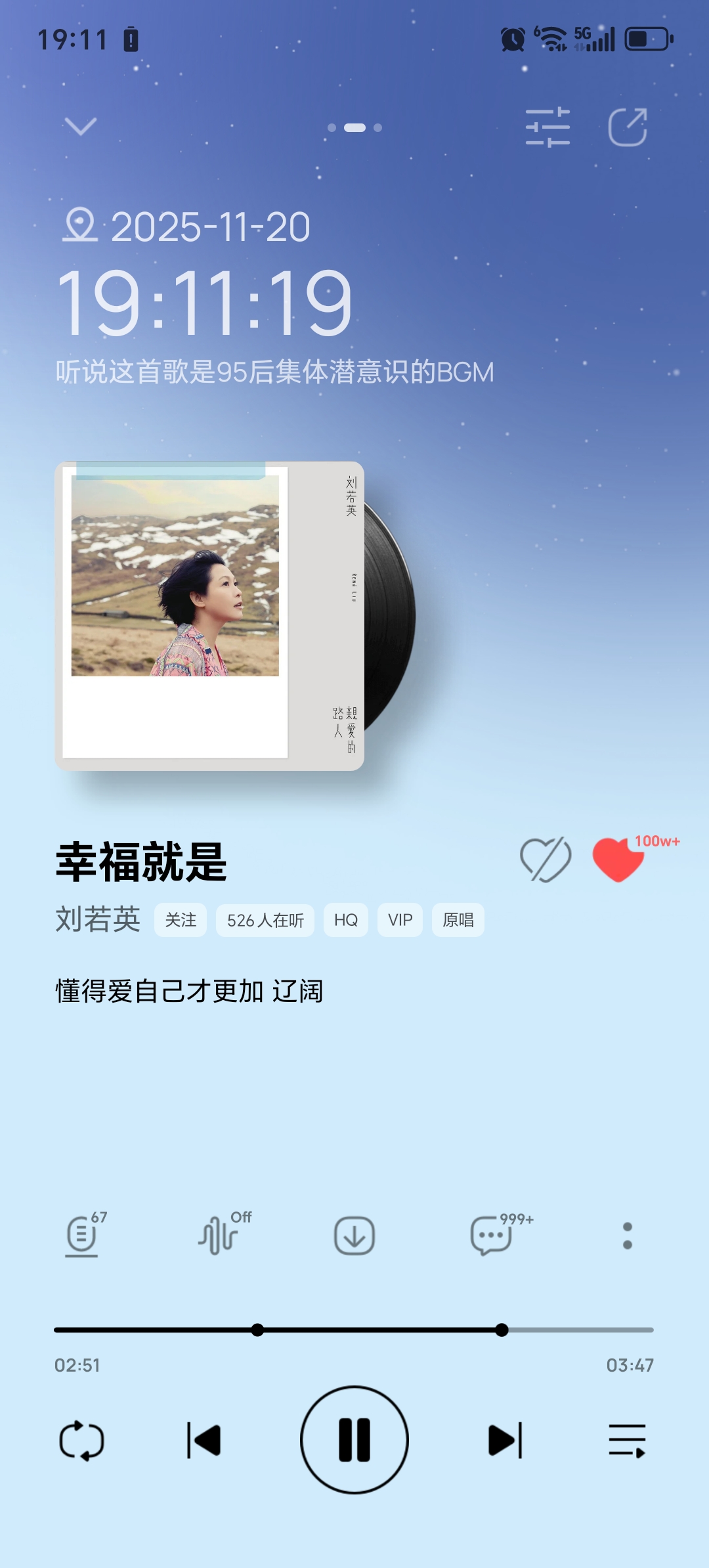
Task: Open the player style settings icon
Action: pyautogui.click(x=548, y=127)
